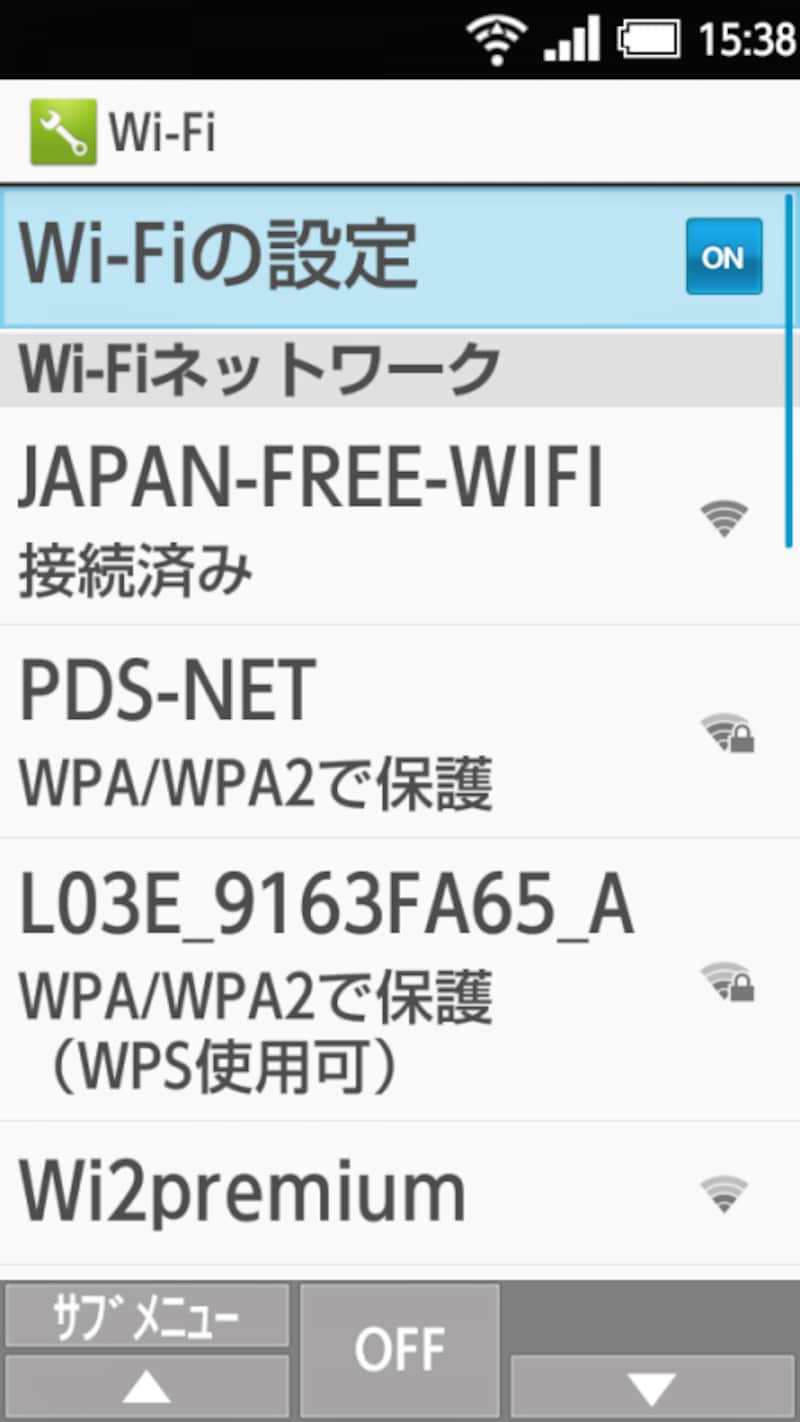This screenshot has width=800, height=1422.
Task: Click the battery level icon
Action: point(652,38)
